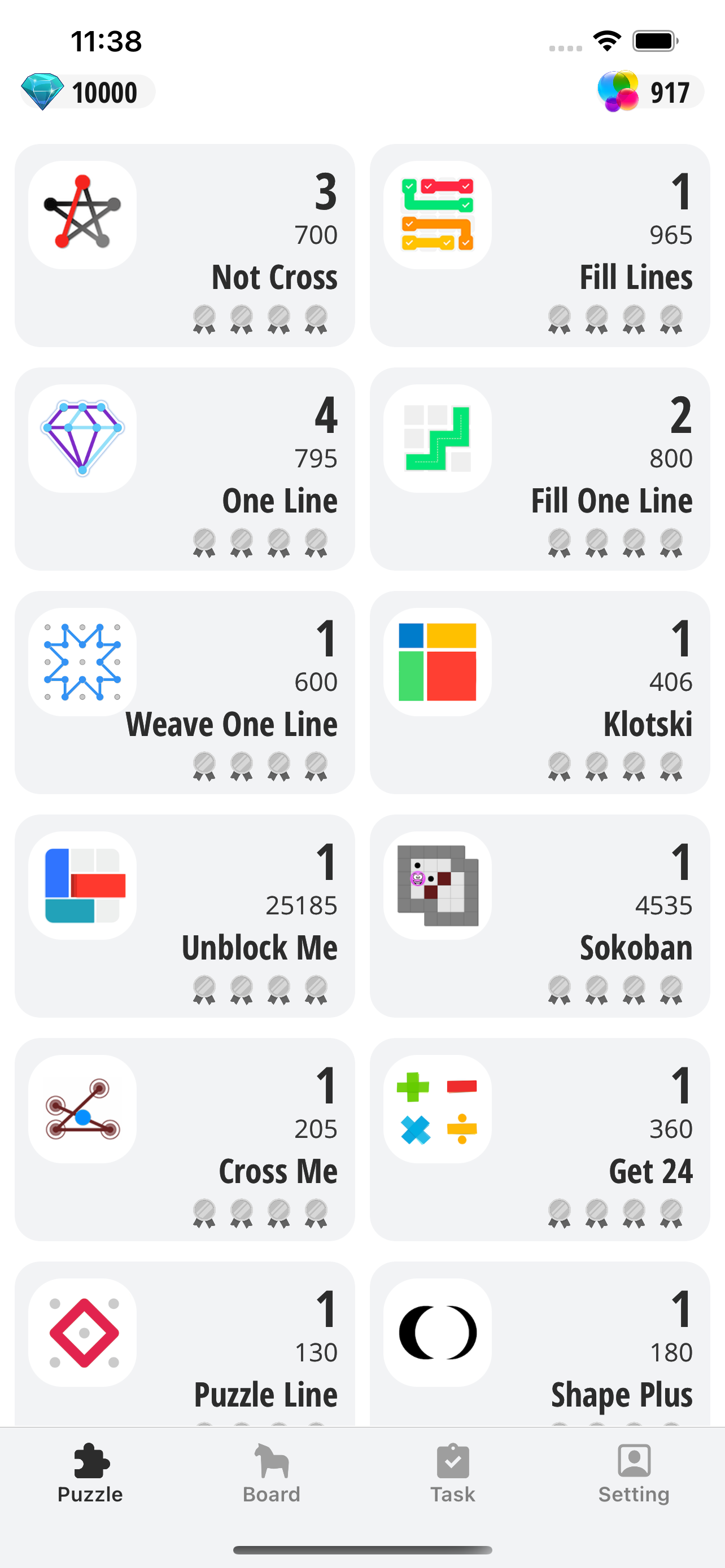
Task: Open the Sokoban game icon
Action: tap(437, 886)
